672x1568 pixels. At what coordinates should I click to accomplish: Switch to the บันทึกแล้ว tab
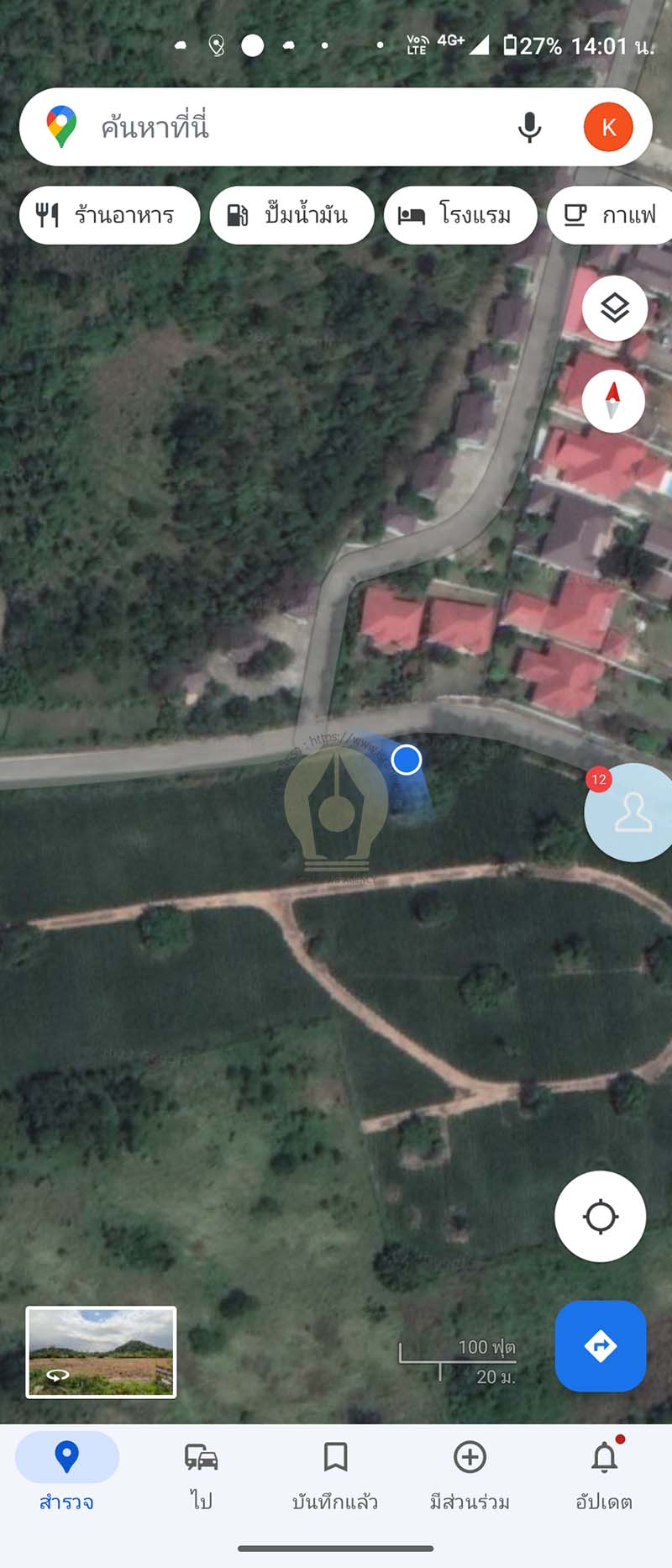click(x=335, y=1474)
